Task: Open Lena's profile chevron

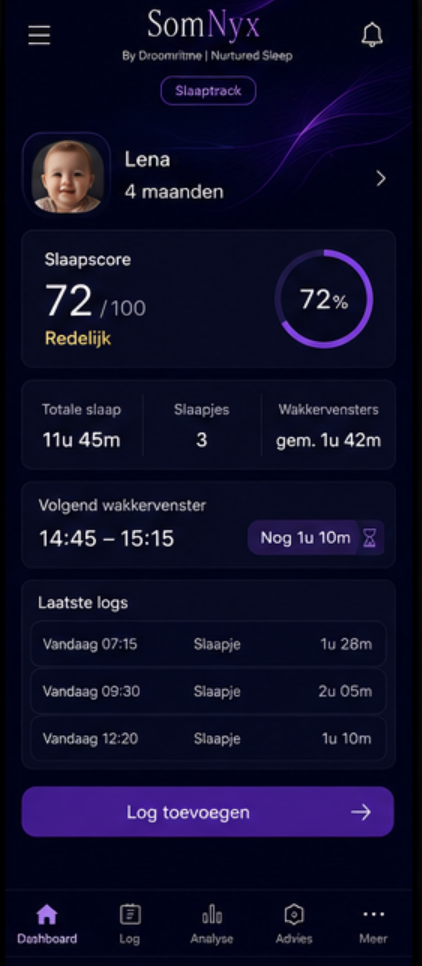Action: (x=381, y=179)
